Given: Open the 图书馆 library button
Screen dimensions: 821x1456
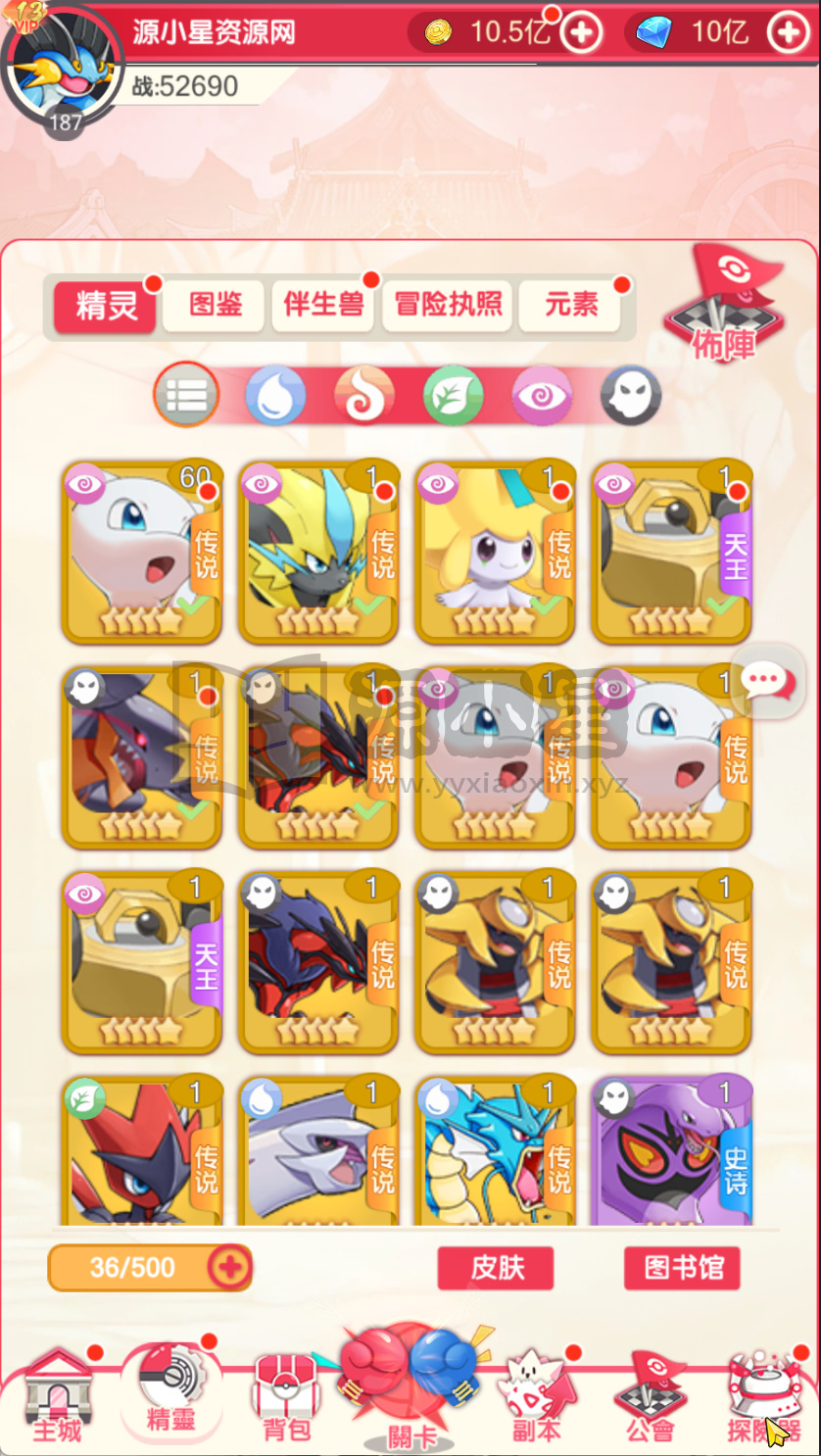Looking at the screenshot, I should 682,1268.
